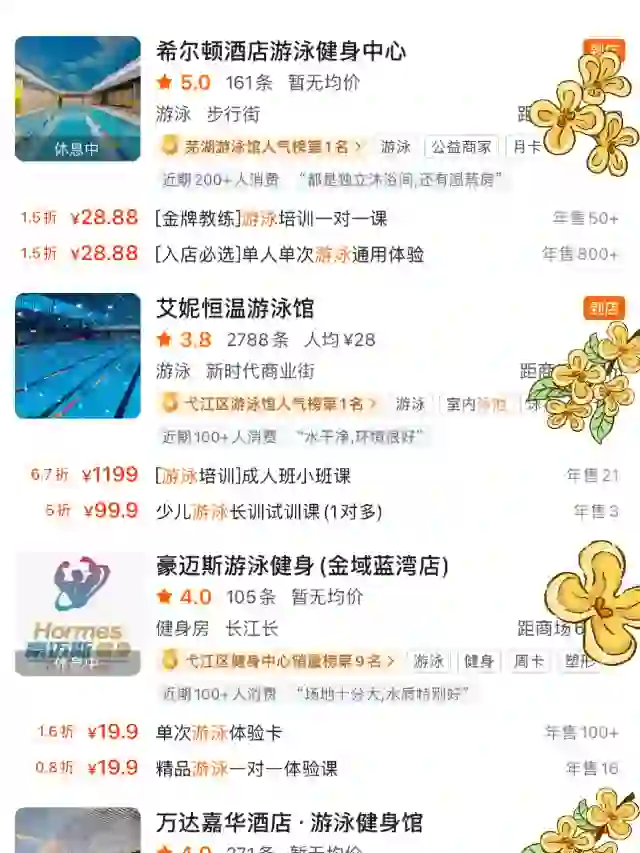Select the 单人单次游泳通用体验 deal
The width and height of the screenshot is (640, 853).
point(289,254)
